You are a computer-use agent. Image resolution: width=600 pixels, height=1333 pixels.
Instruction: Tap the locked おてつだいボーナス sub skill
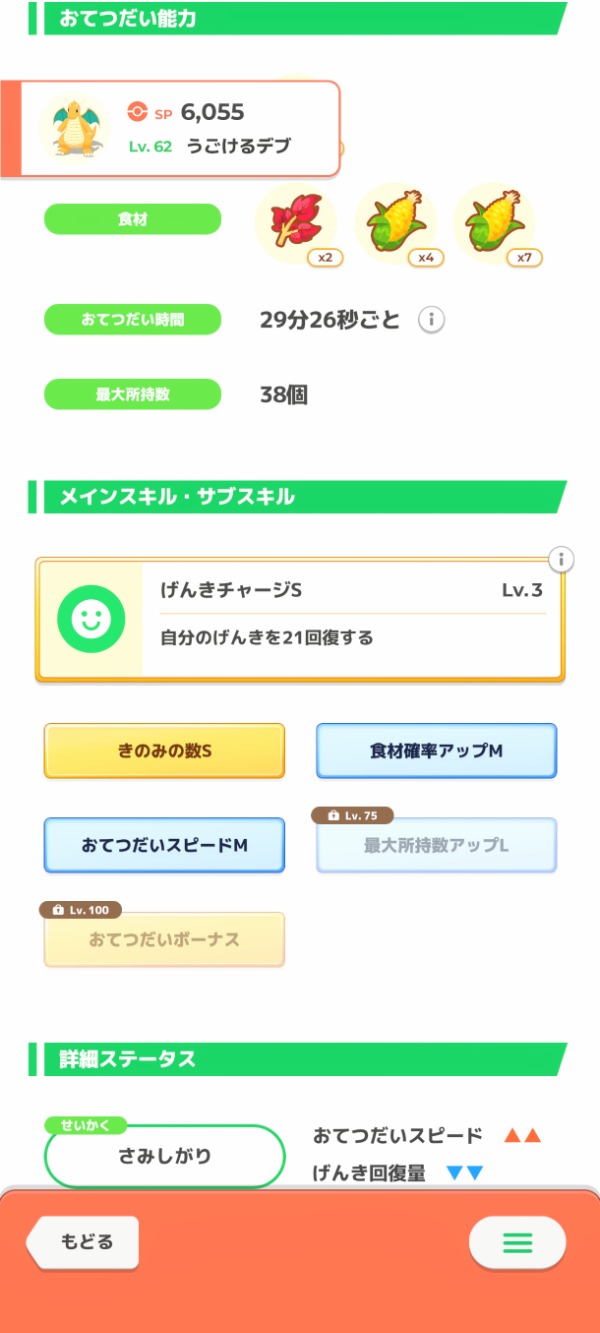(165, 940)
